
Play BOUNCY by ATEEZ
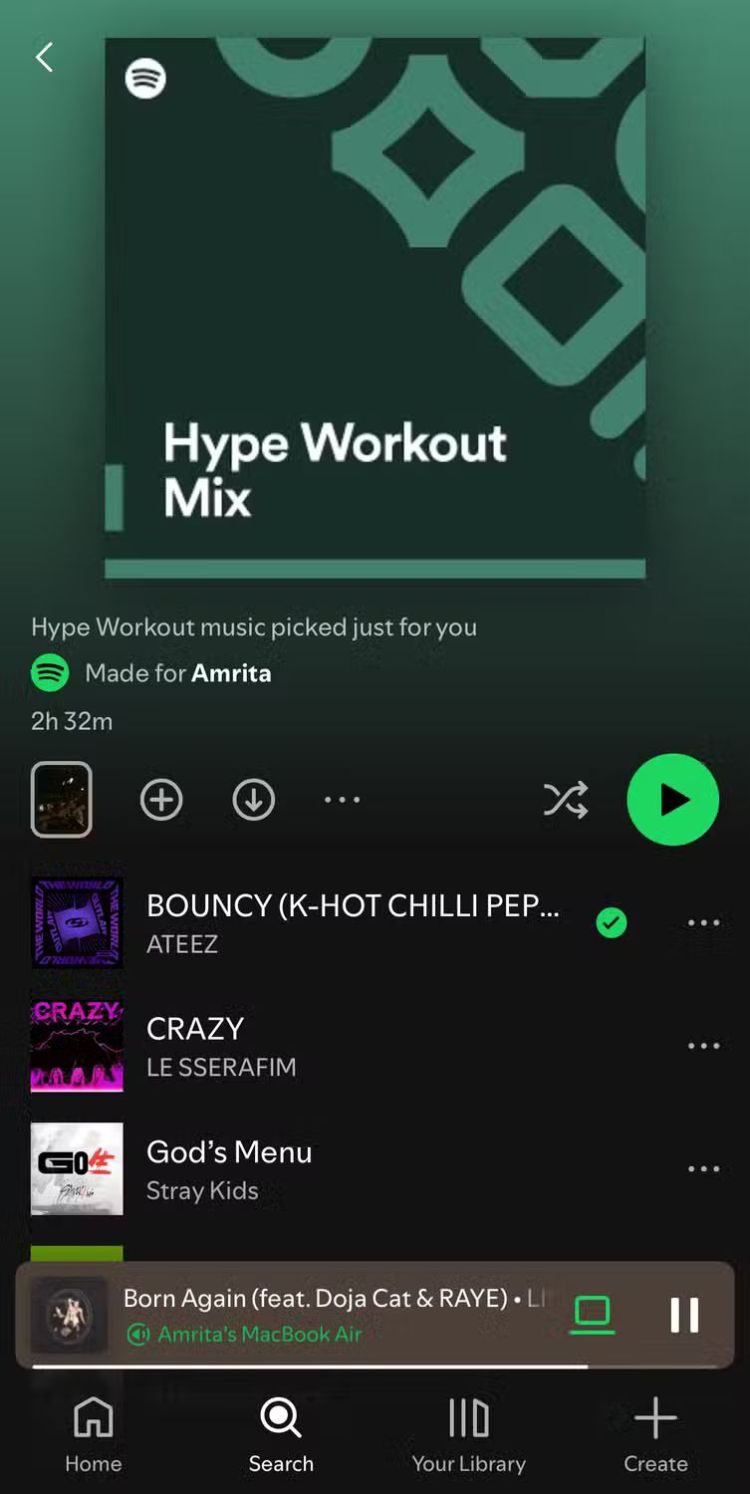350,922
